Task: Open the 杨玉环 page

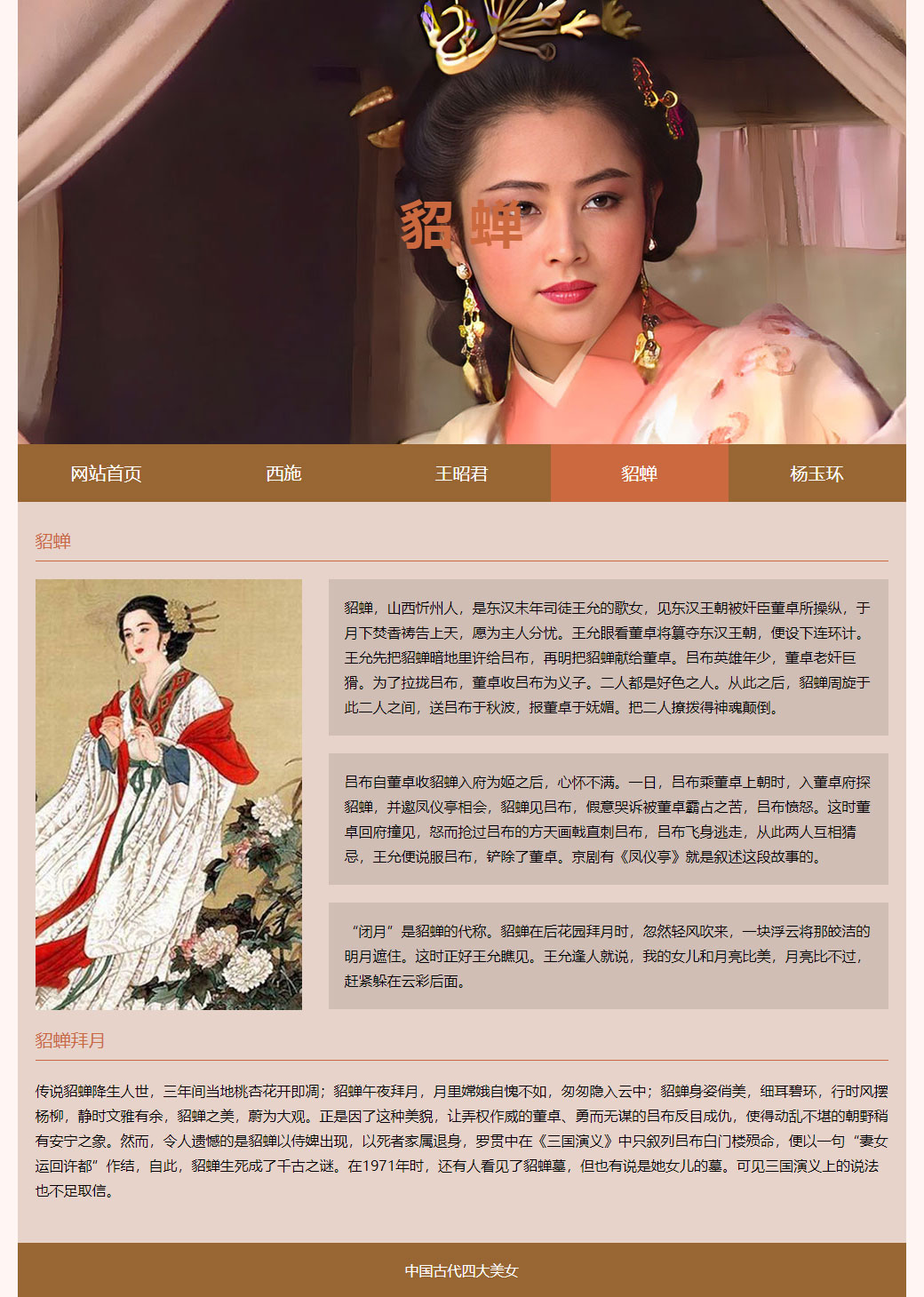Action: coord(817,473)
